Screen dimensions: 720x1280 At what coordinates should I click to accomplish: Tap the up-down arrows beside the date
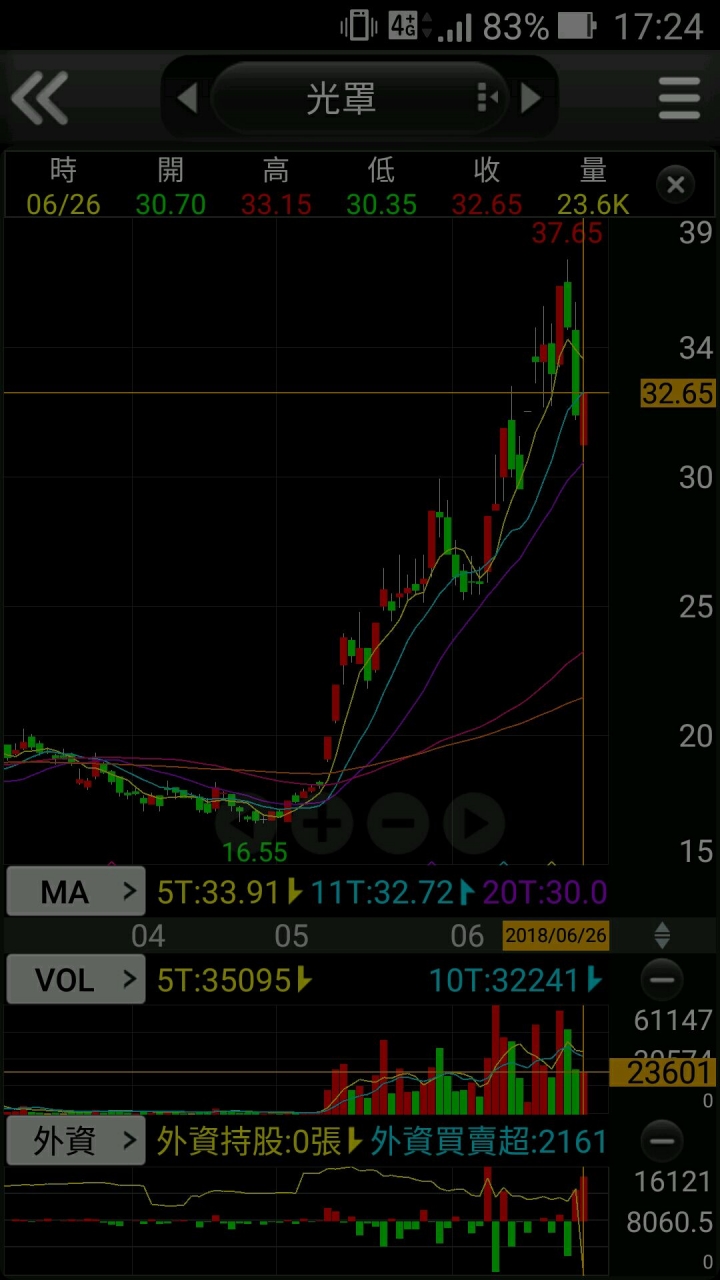tap(662, 936)
